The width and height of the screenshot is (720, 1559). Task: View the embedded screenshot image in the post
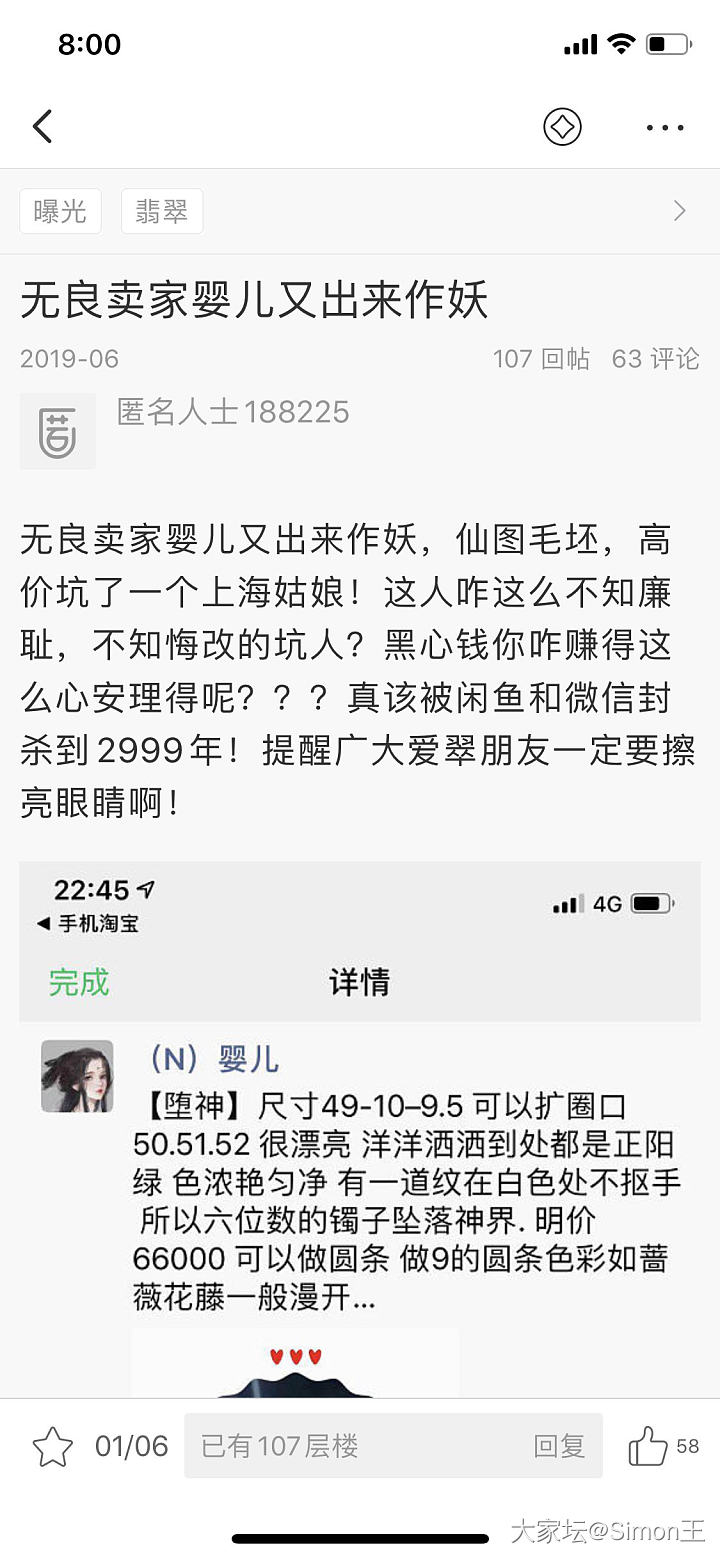[360, 1128]
